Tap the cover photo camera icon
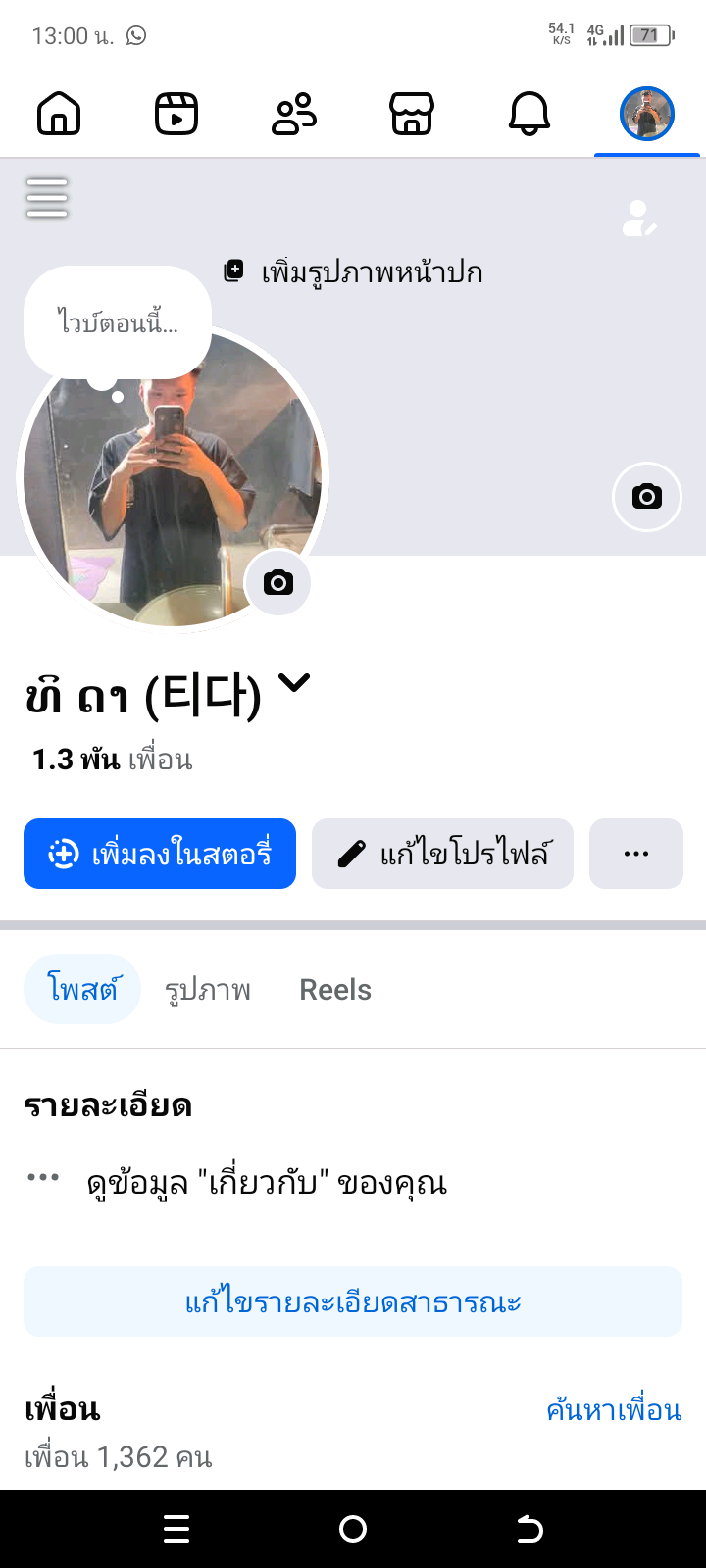 pos(646,497)
